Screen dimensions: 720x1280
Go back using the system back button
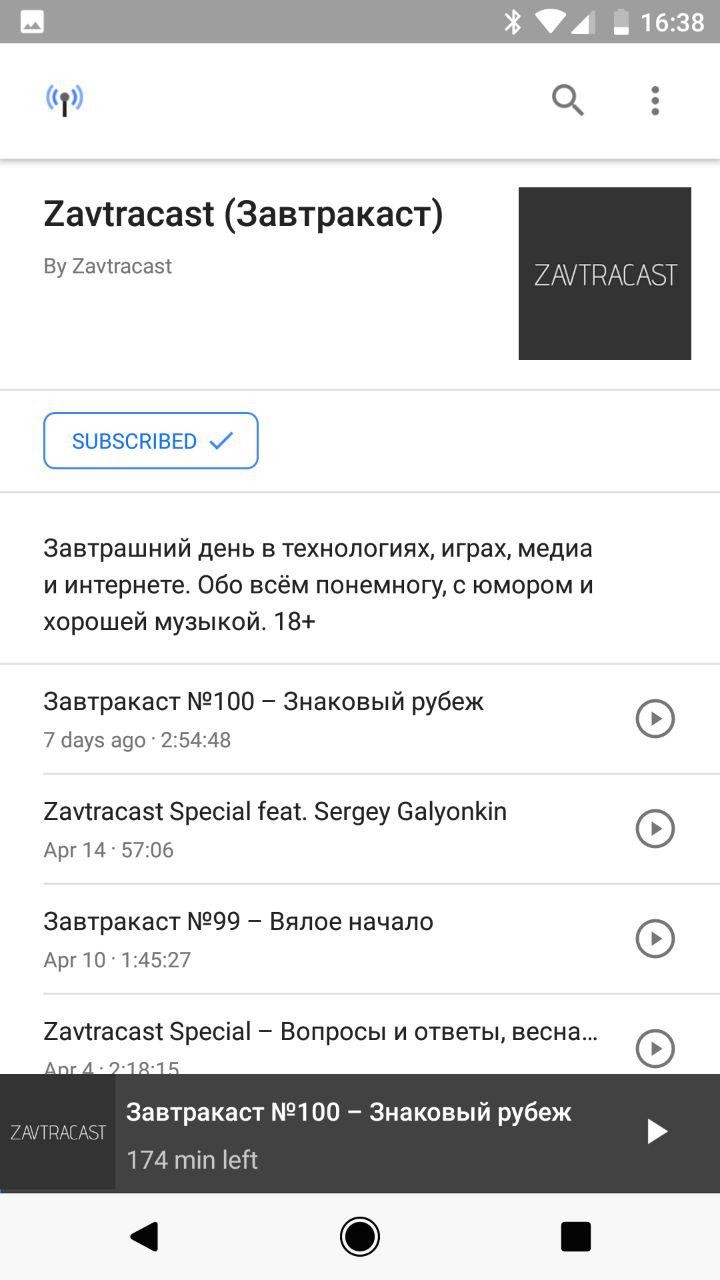tap(144, 1237)
